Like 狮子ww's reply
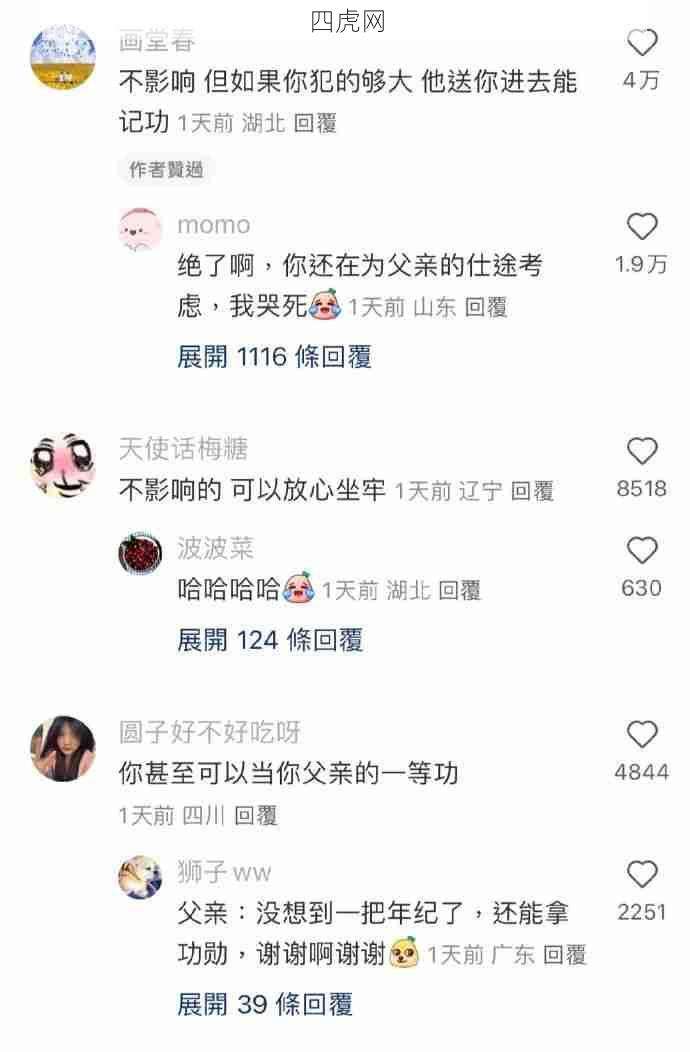690x1052 pixels. [x=641, y=874]
